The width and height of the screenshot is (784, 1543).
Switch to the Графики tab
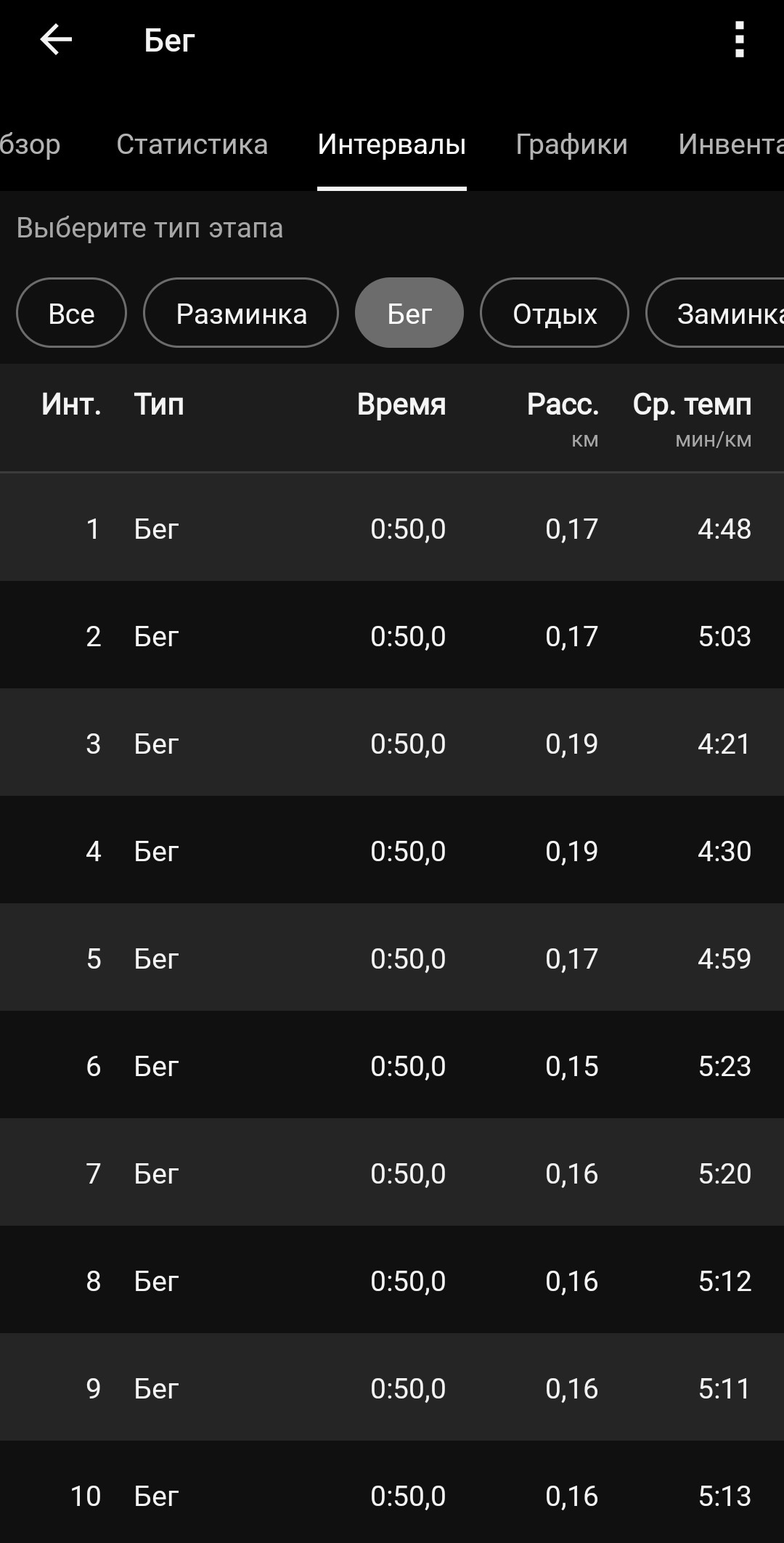(571, 144)
